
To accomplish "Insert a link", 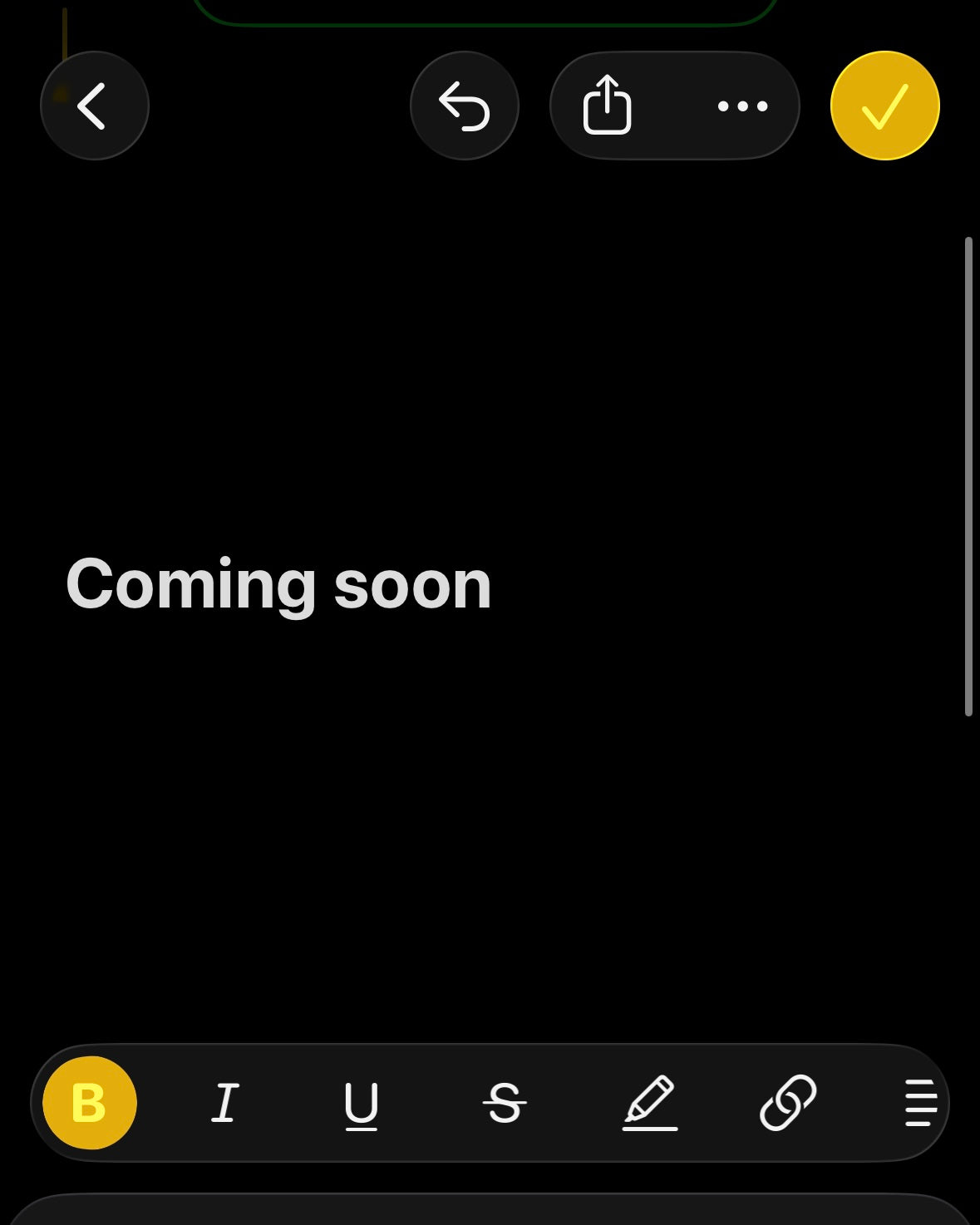I will click(x=788, y=1103).
